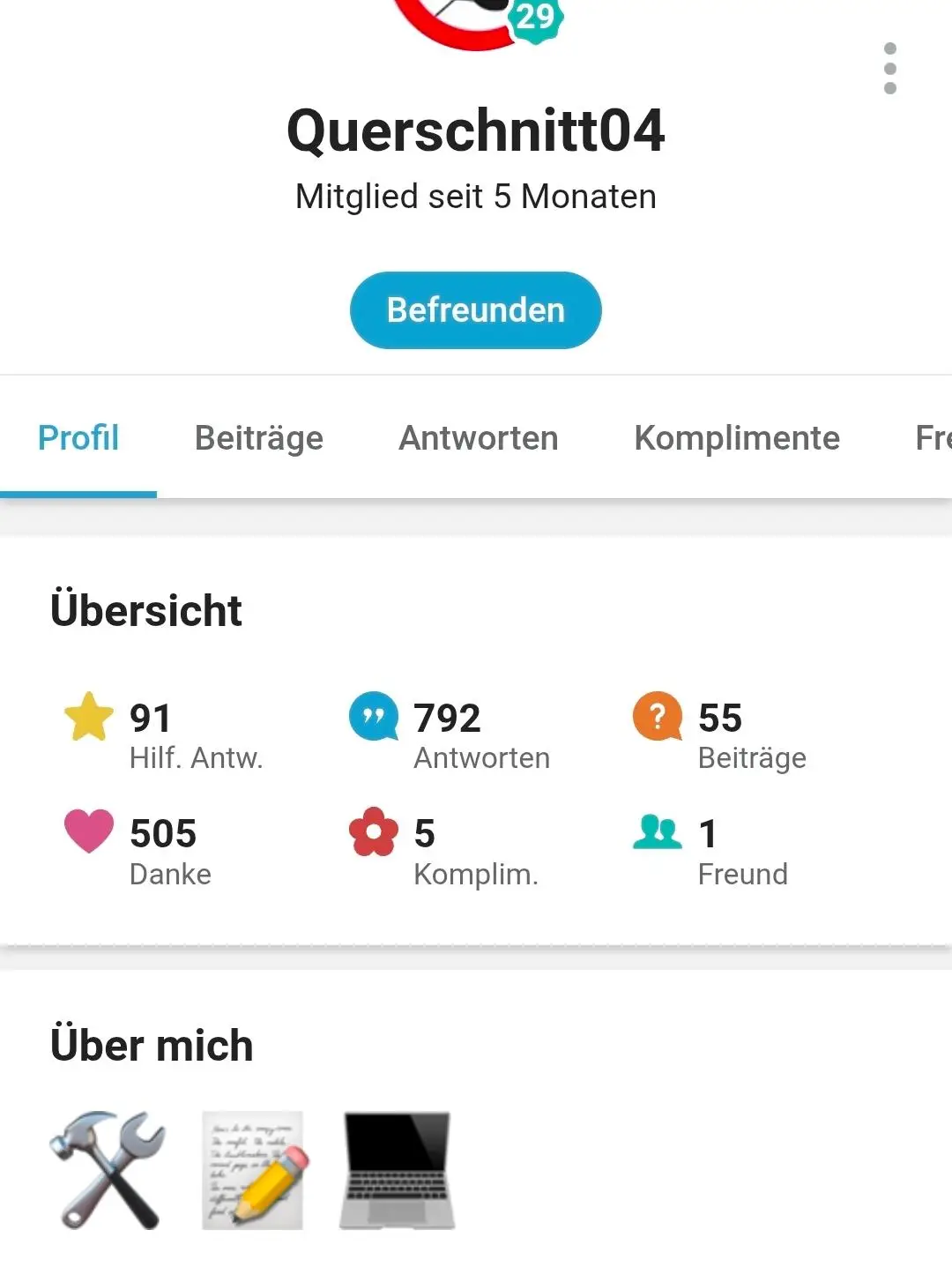Open the Komplimente tab
Image resolution: width=952 pixels, height=1267 pixels.
(x=737, y=437)
